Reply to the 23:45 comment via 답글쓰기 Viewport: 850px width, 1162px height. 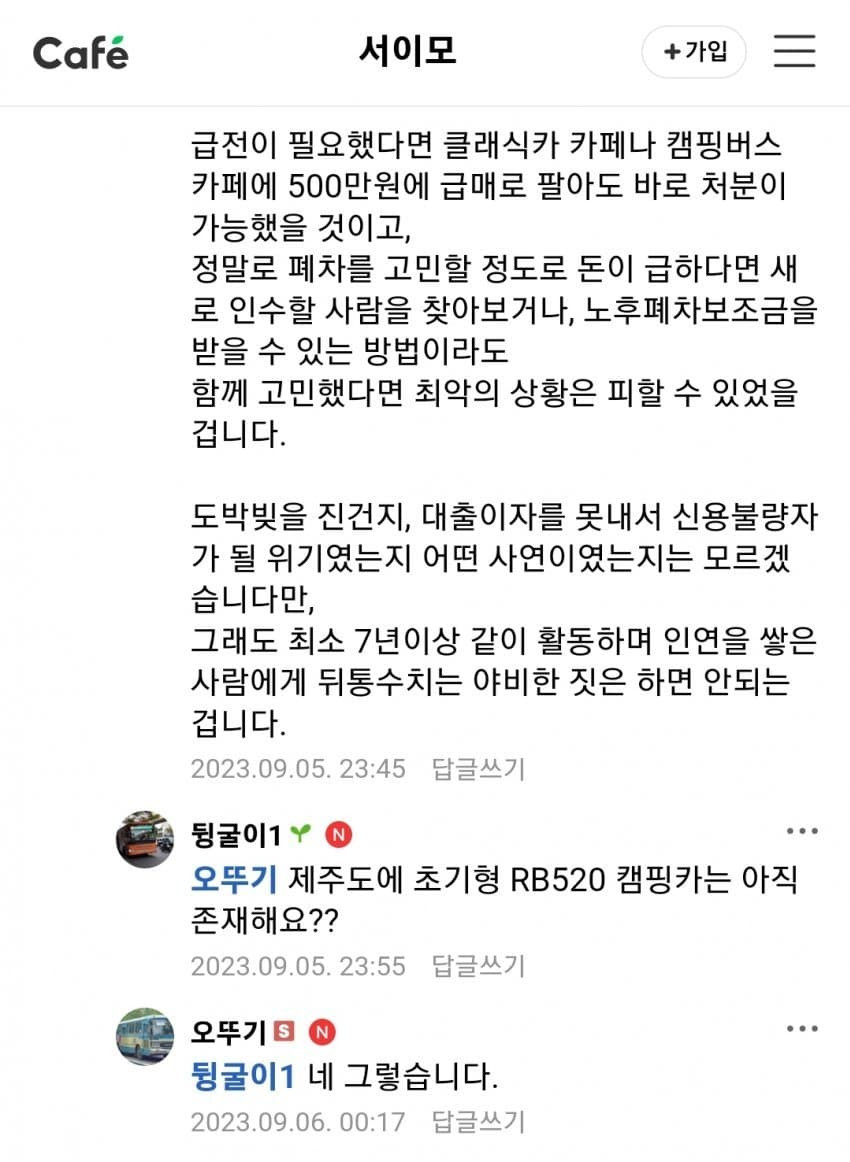coord(478,769)
